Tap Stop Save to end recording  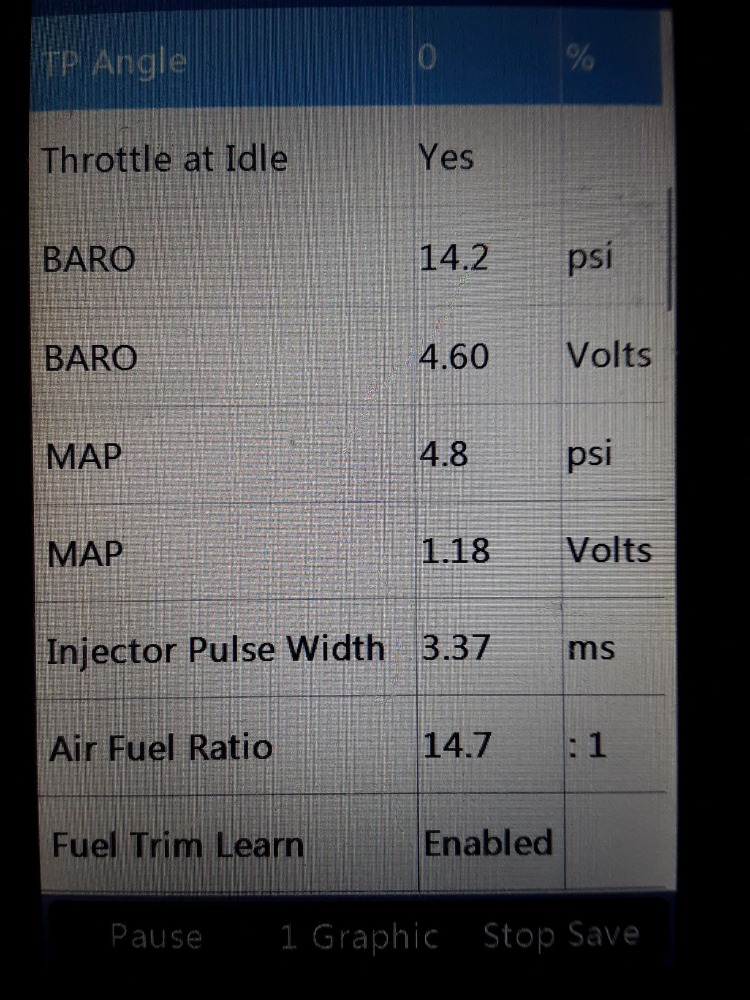pyautogui.click(x=560, y=935)
